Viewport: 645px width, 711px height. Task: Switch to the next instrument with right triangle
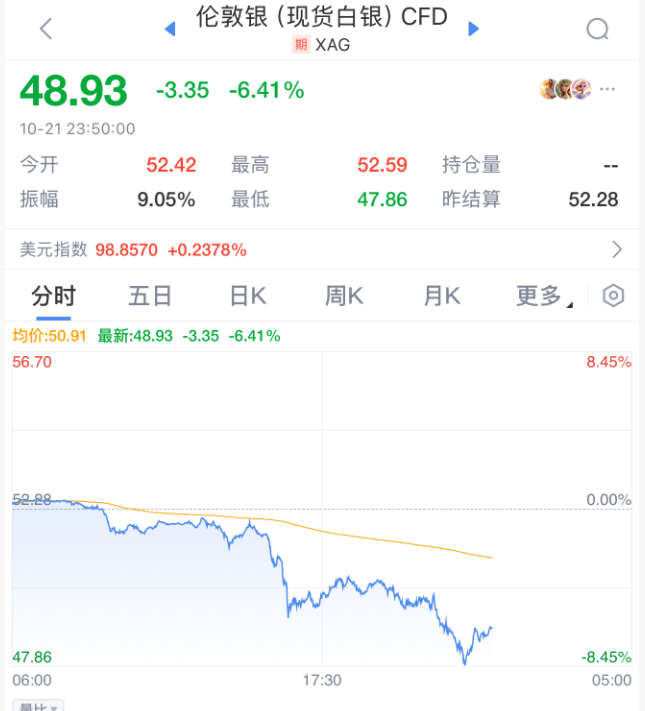click(x=474, y=29)
